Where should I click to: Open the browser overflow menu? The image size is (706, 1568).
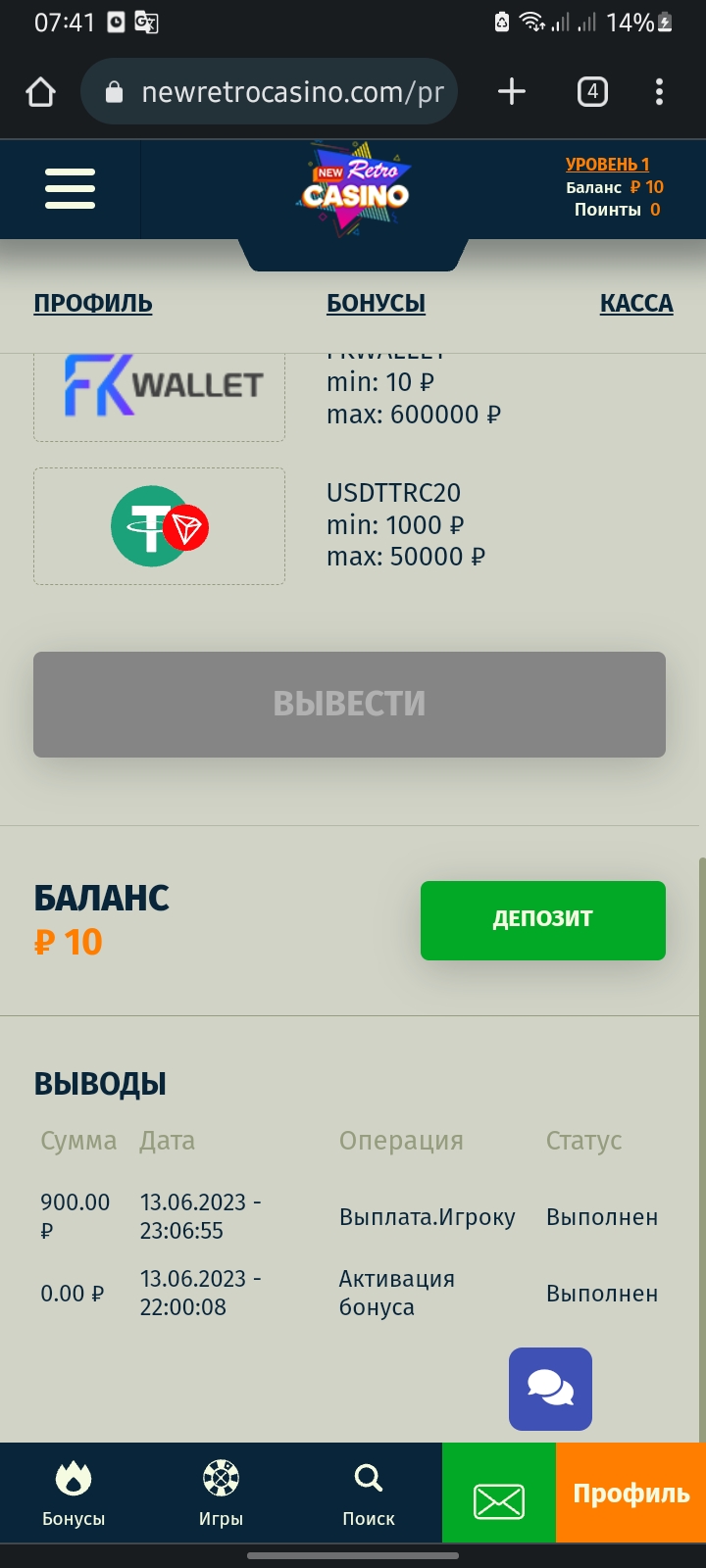coord(659,92)
